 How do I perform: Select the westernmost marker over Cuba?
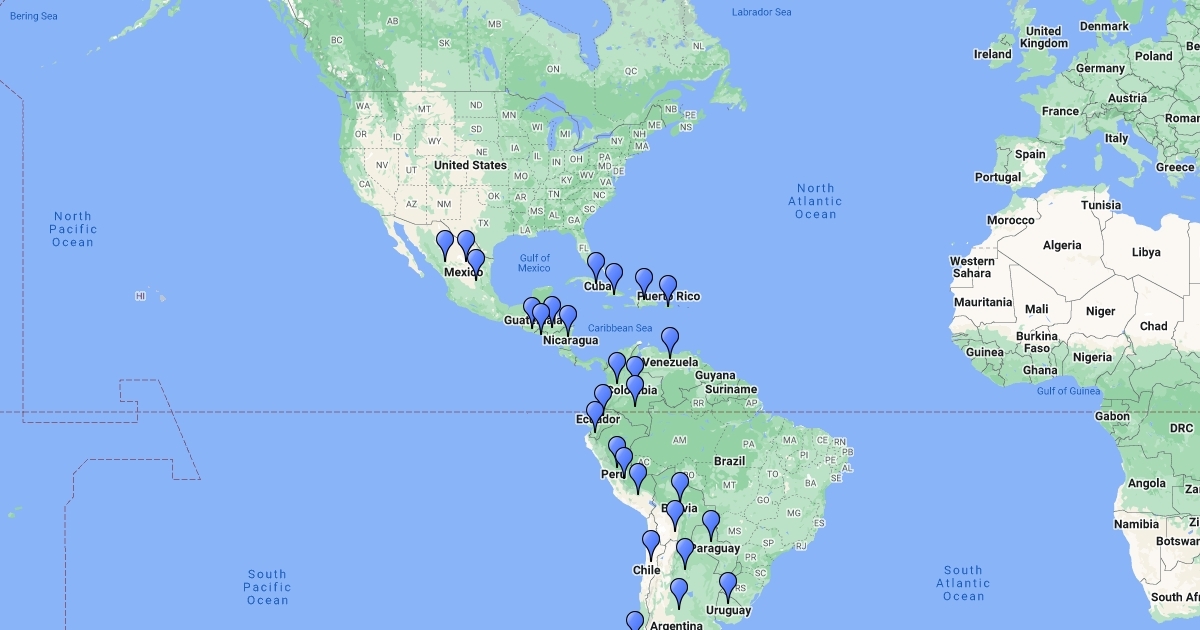(596, 266)
